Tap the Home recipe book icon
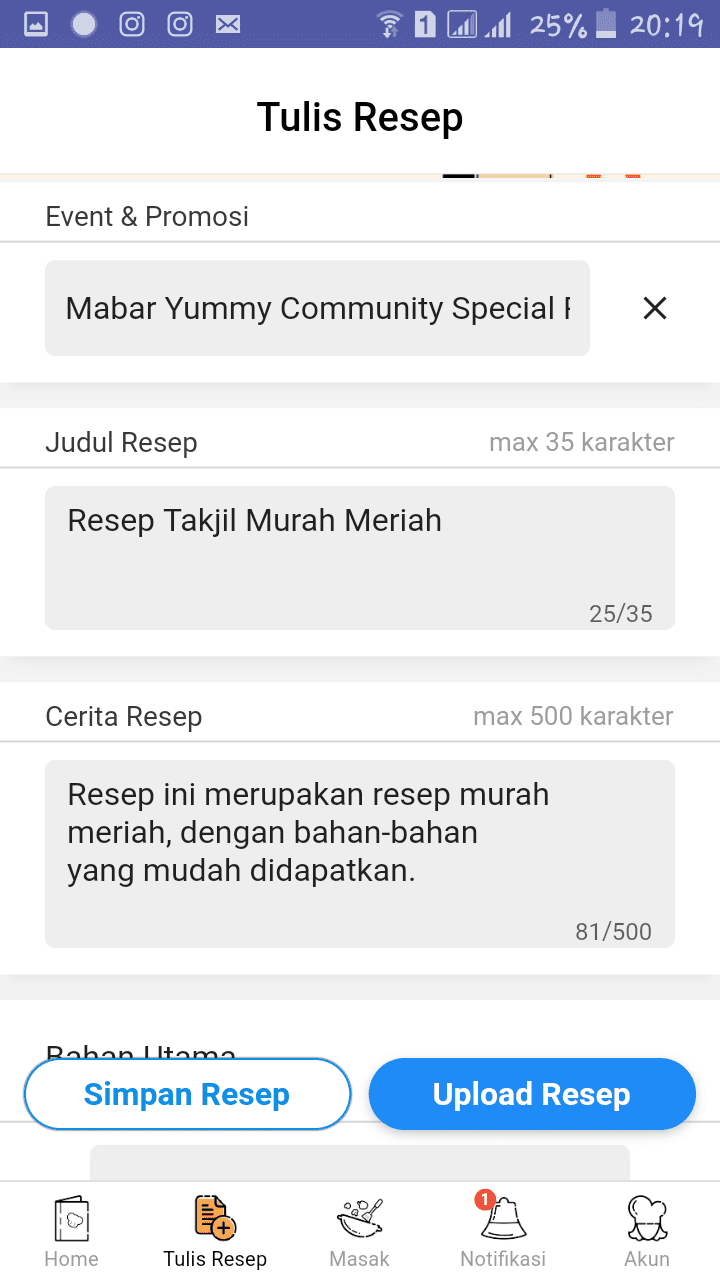The image size is (720, 1280). tap(71, 1218)
